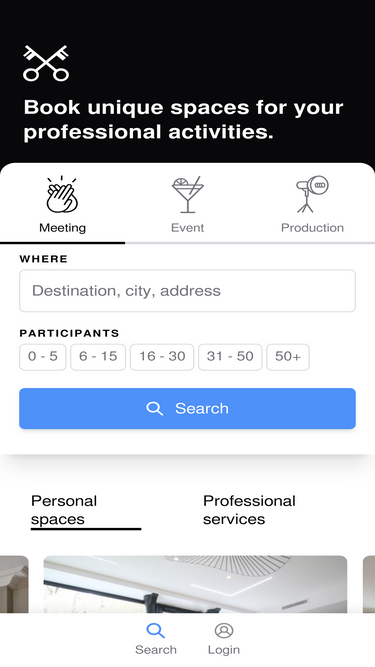Screen dimensions: 375x667
Task: Tap the blue Search button
Action: (188, 408)
